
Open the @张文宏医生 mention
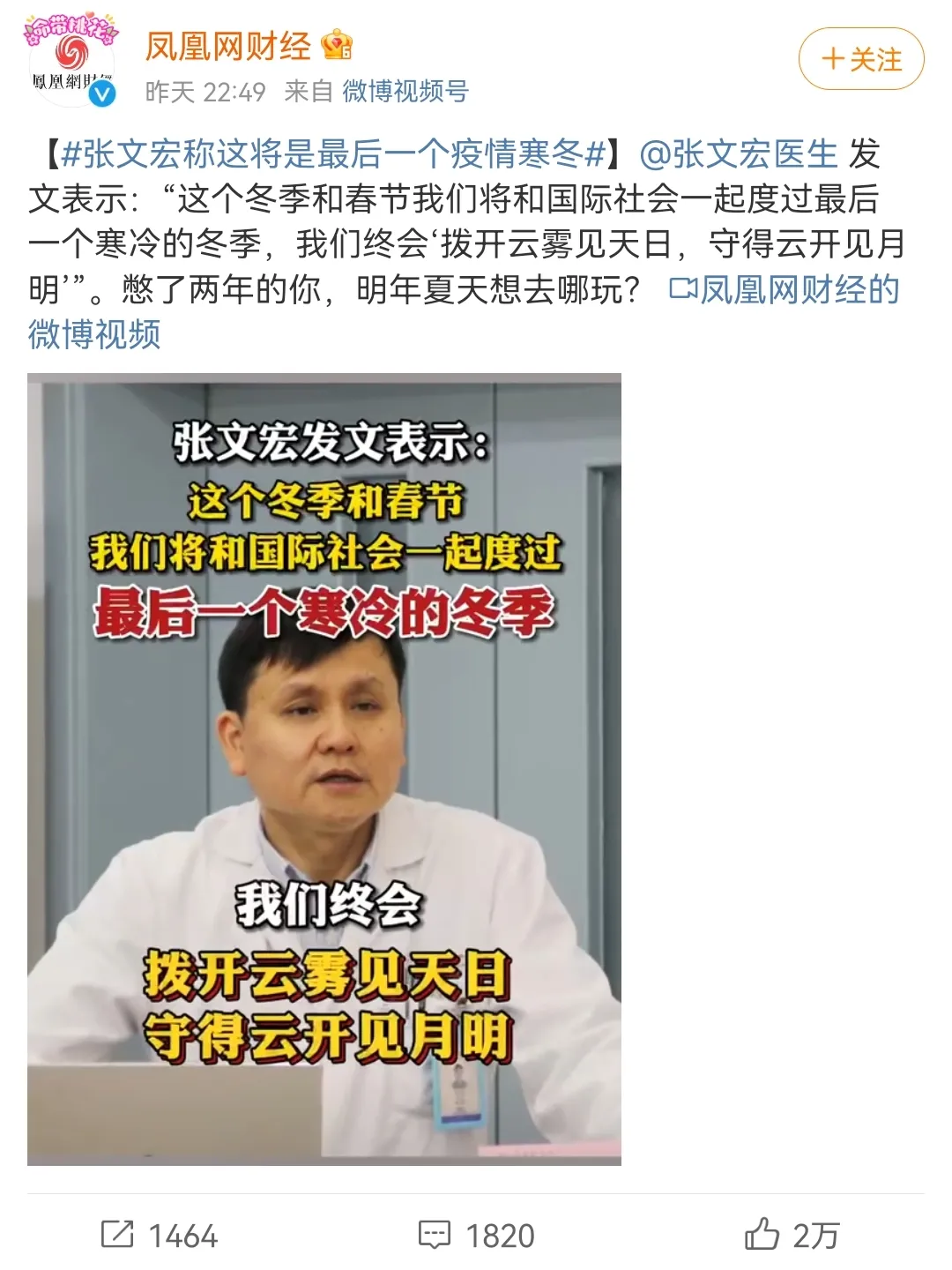pos(738,155)
